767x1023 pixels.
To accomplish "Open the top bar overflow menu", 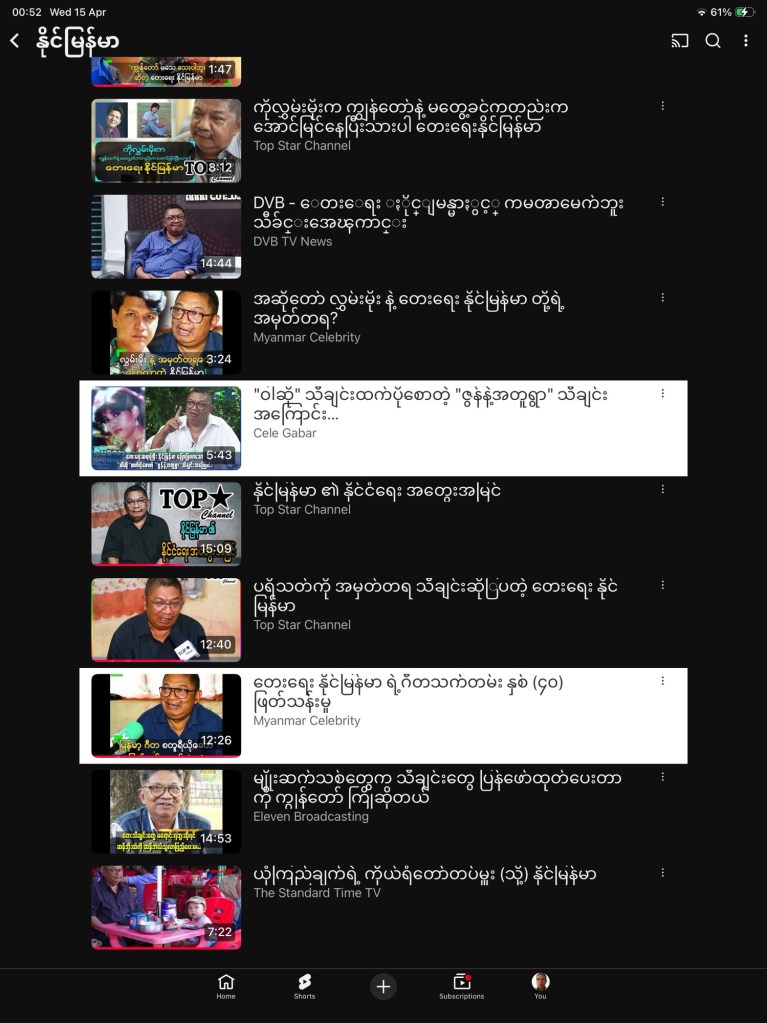I will (746, 41).
